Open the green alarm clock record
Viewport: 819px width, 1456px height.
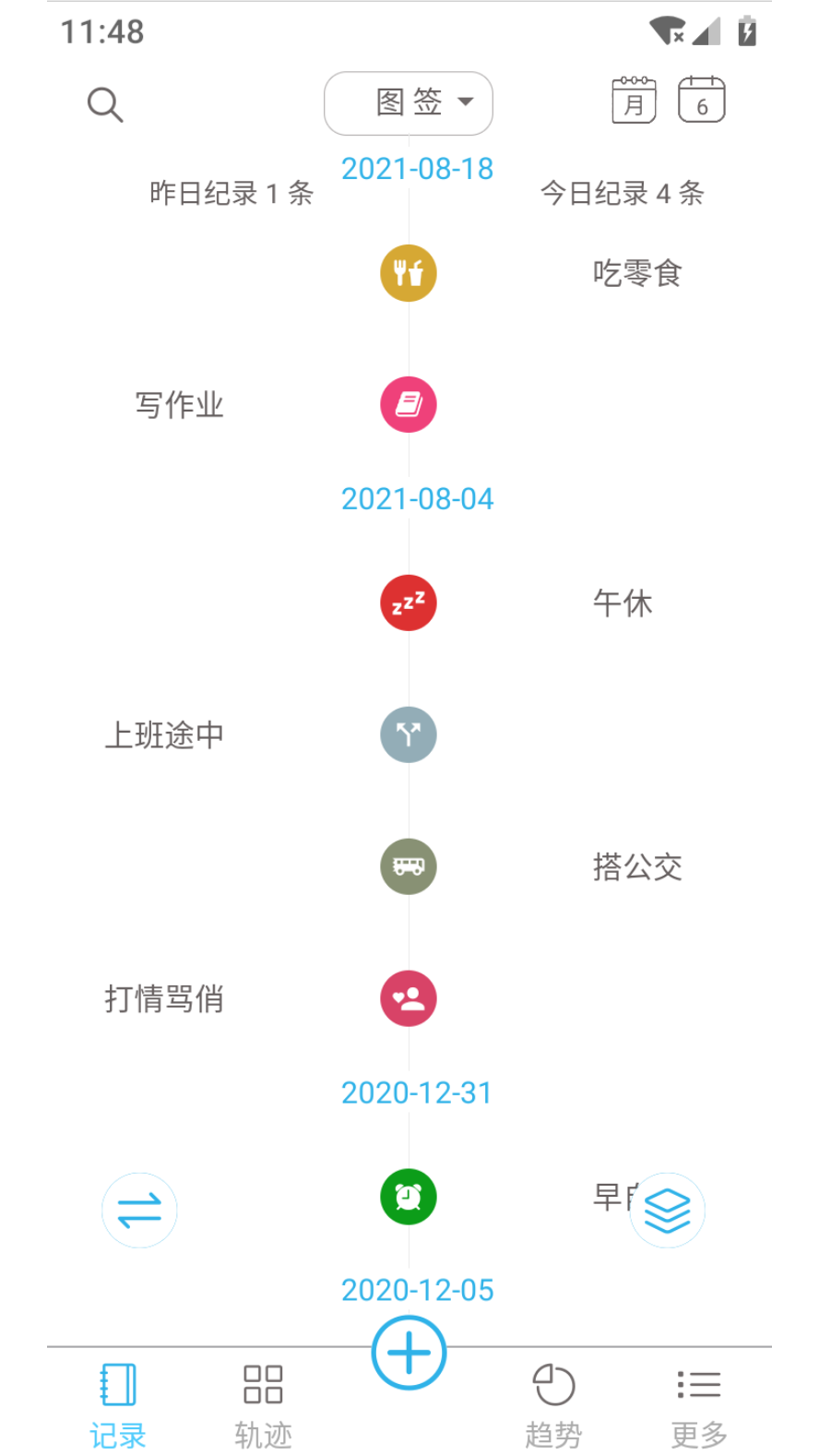409,1197
